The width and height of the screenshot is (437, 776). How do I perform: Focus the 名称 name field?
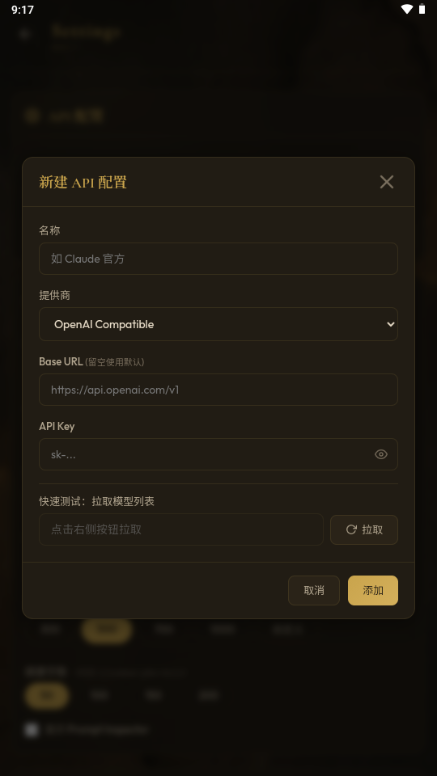click(218, 258)
